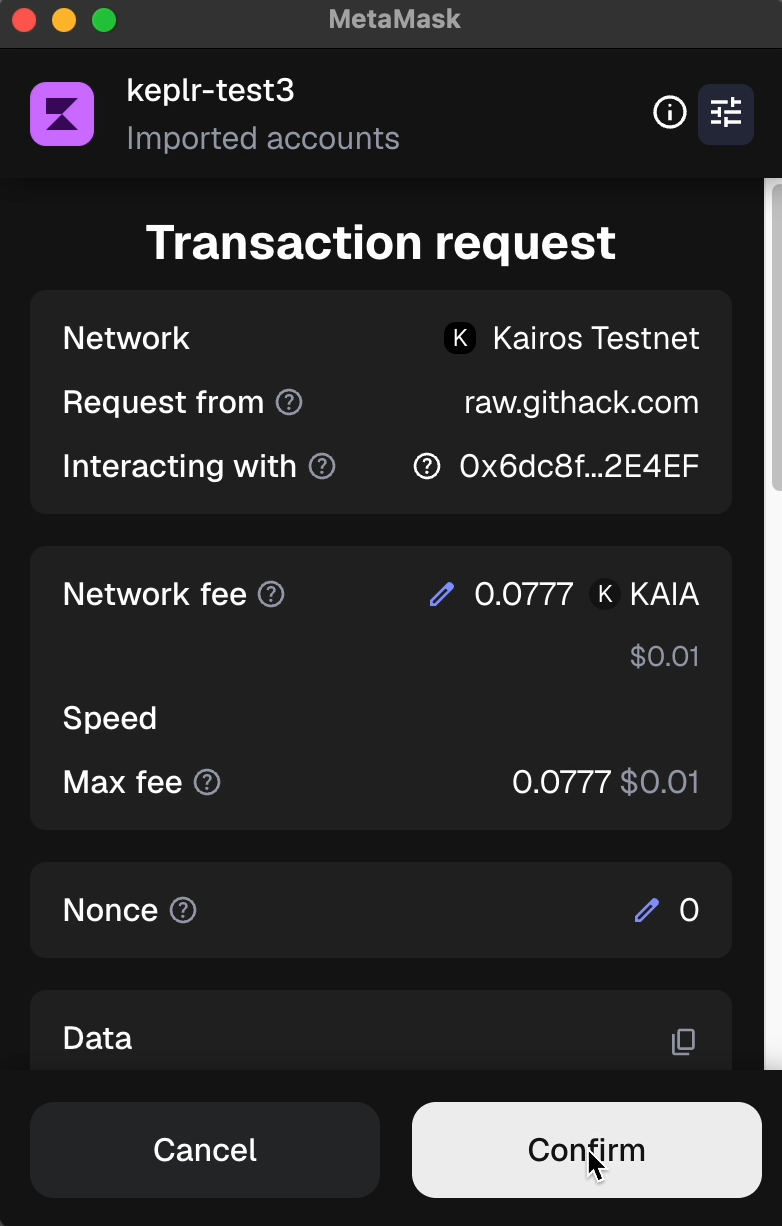Click the info icon in the header
The height and width of the screenshot is (1226, 782).
click(669, 112)
